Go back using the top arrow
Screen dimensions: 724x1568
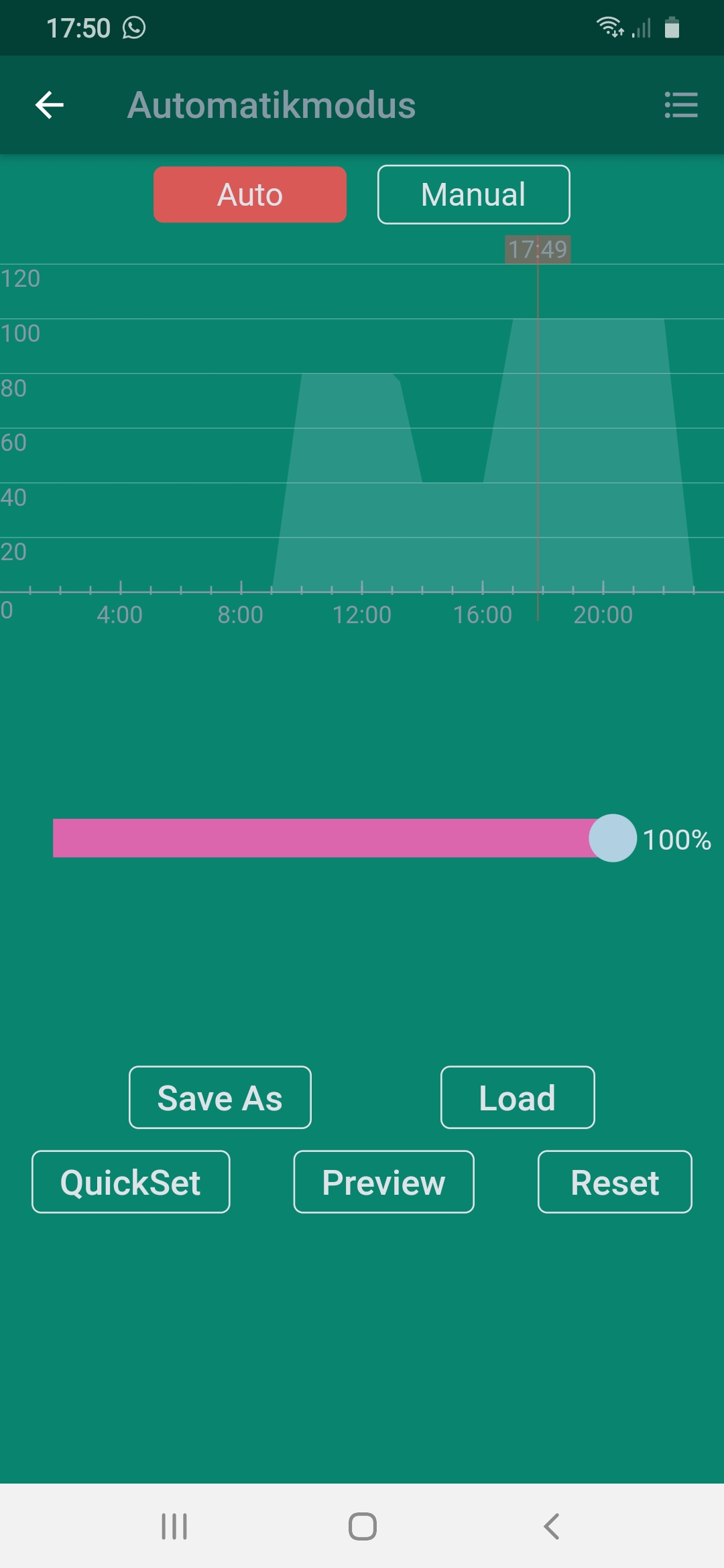tap(50, 105)
